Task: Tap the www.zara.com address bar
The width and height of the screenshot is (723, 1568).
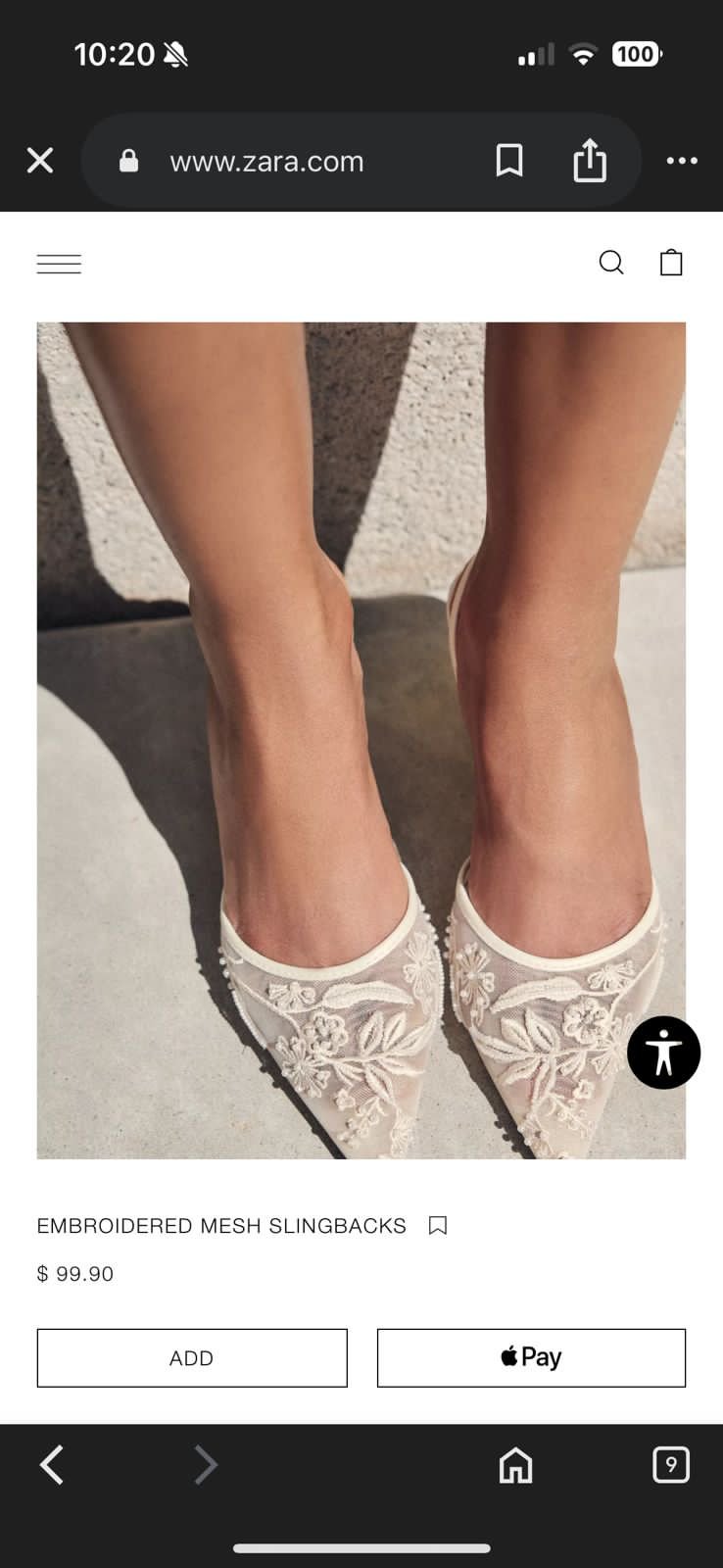Action: pyautogui.click(x=266, y=162)
